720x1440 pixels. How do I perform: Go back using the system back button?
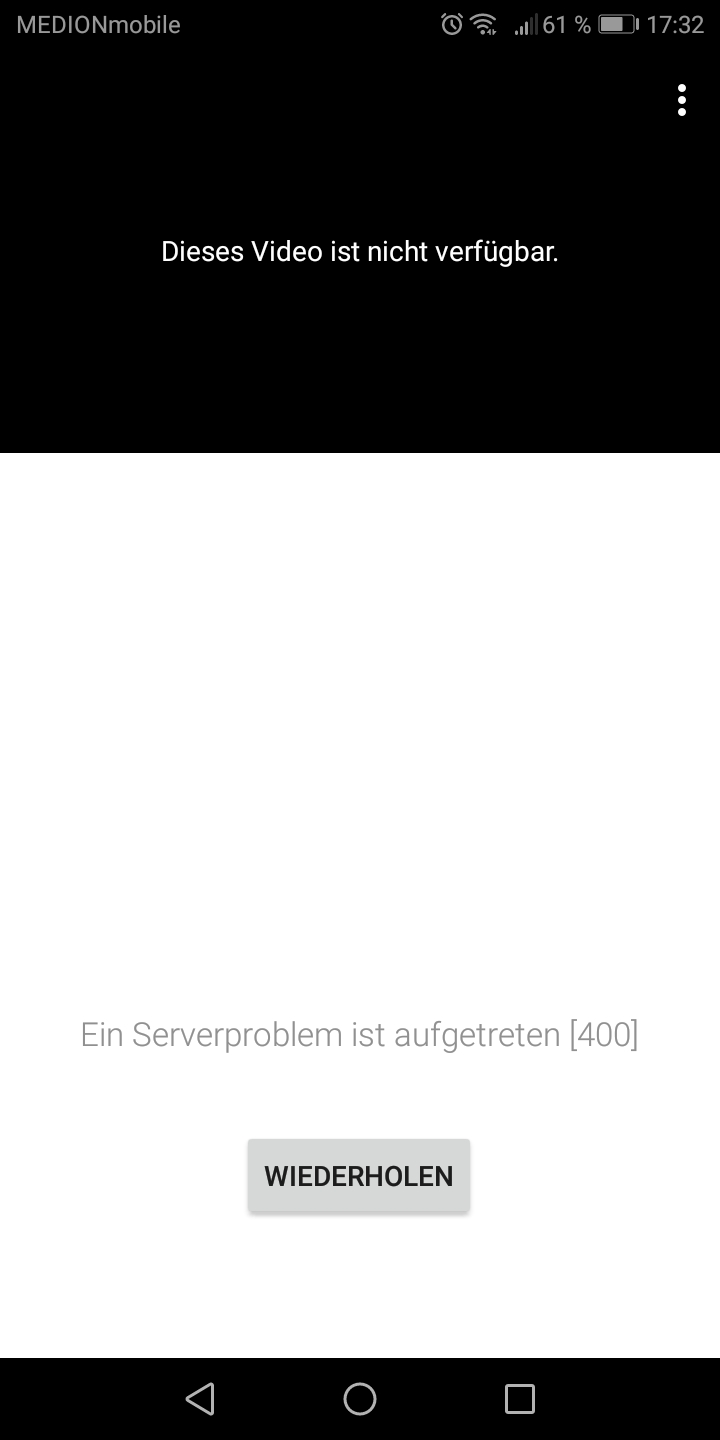coord(200,1398)
